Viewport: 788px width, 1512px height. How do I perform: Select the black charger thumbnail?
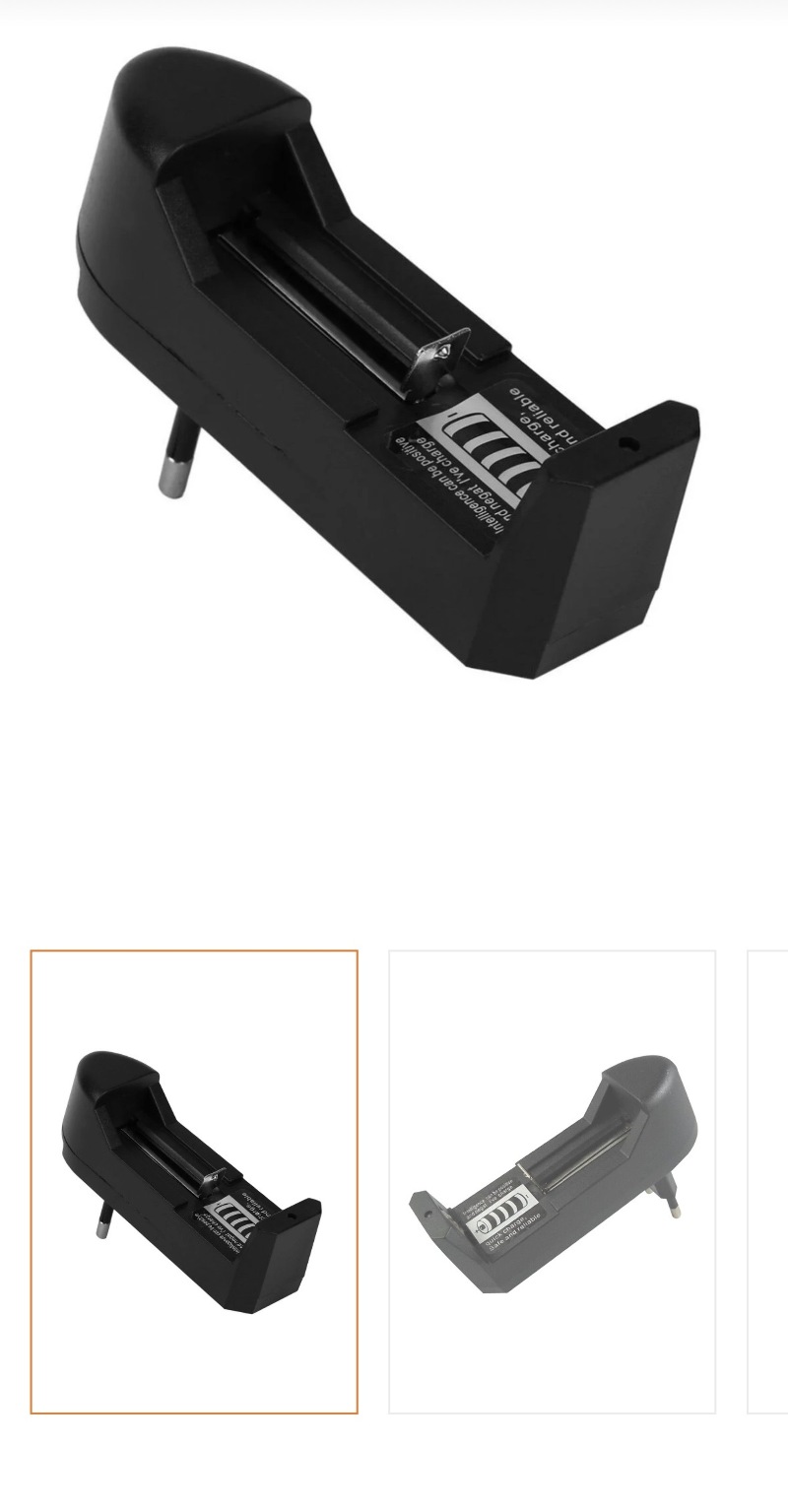194,1181
